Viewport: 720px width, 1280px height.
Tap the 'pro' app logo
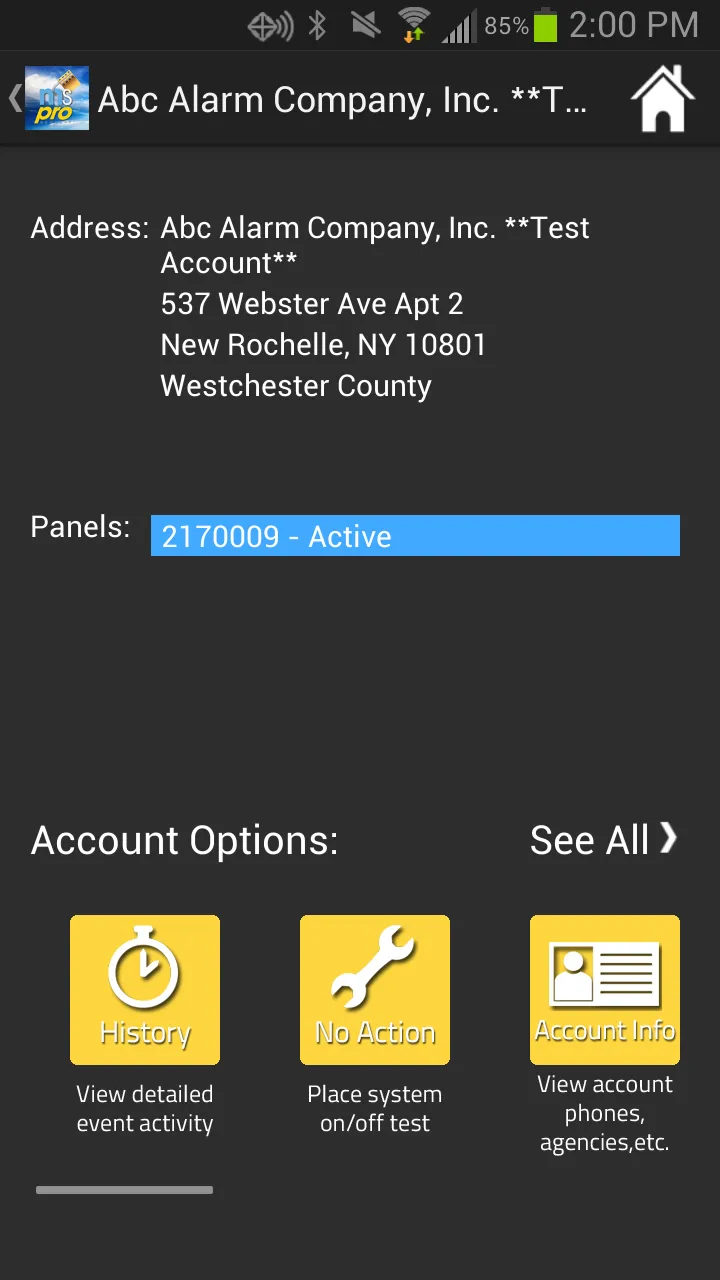click(x=56, y=97)
